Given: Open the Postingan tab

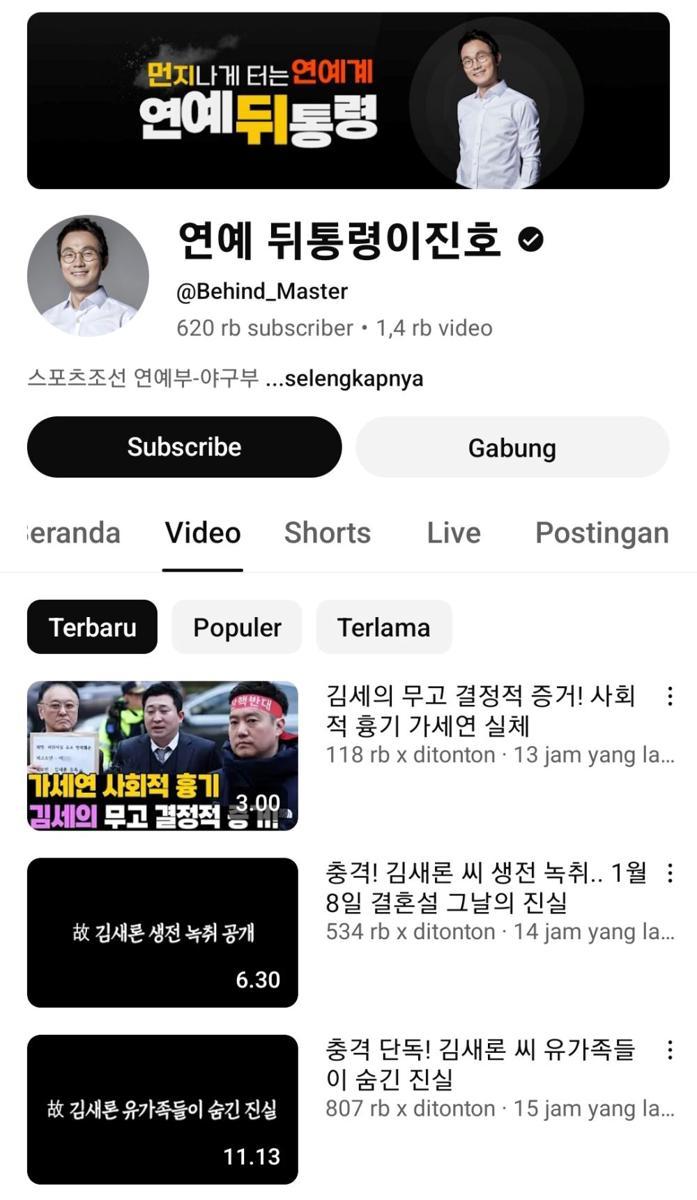Looking at the screenshot, I should click(601, 533).
